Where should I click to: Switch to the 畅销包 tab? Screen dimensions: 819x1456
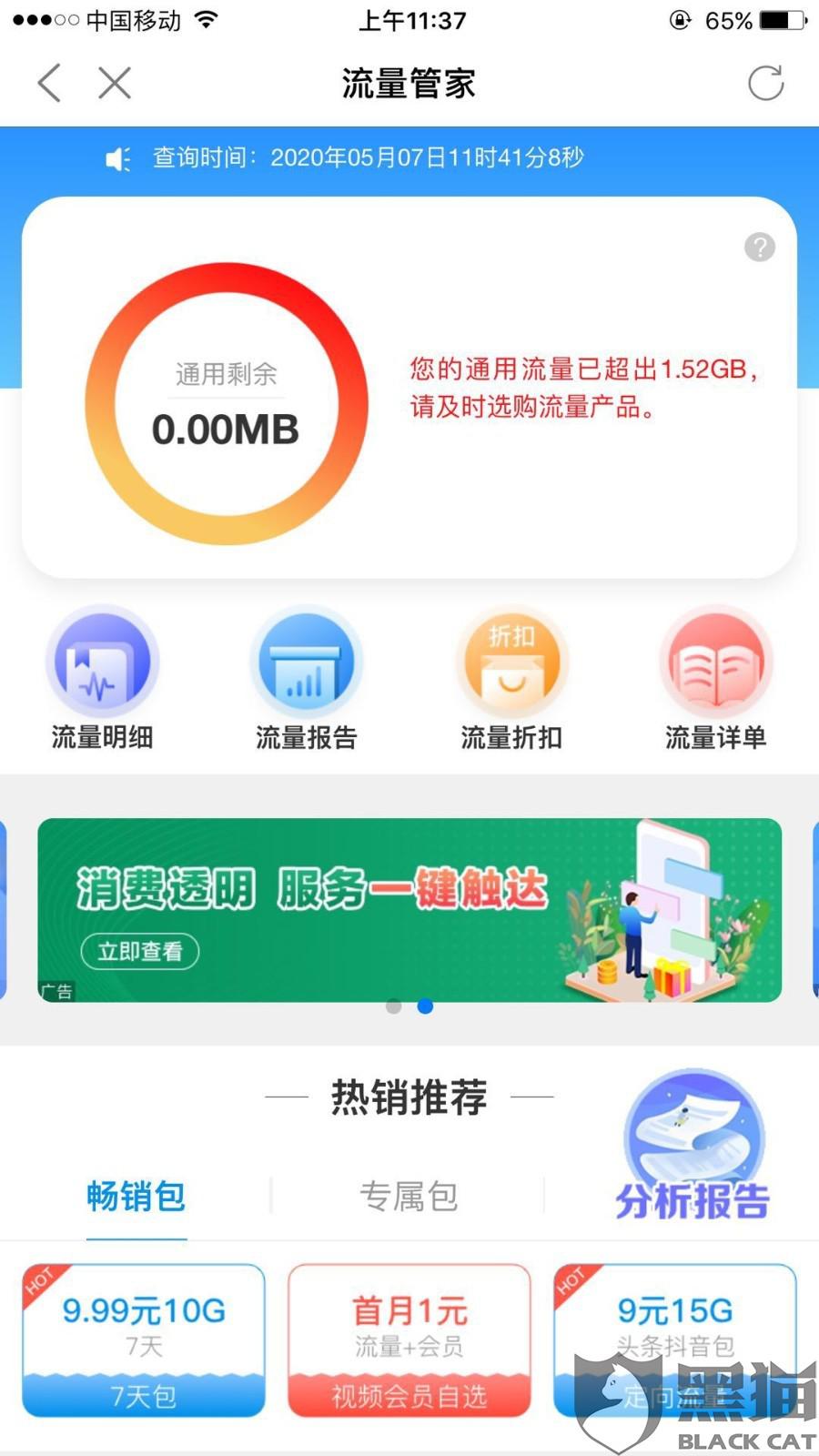pos(136,1196)
